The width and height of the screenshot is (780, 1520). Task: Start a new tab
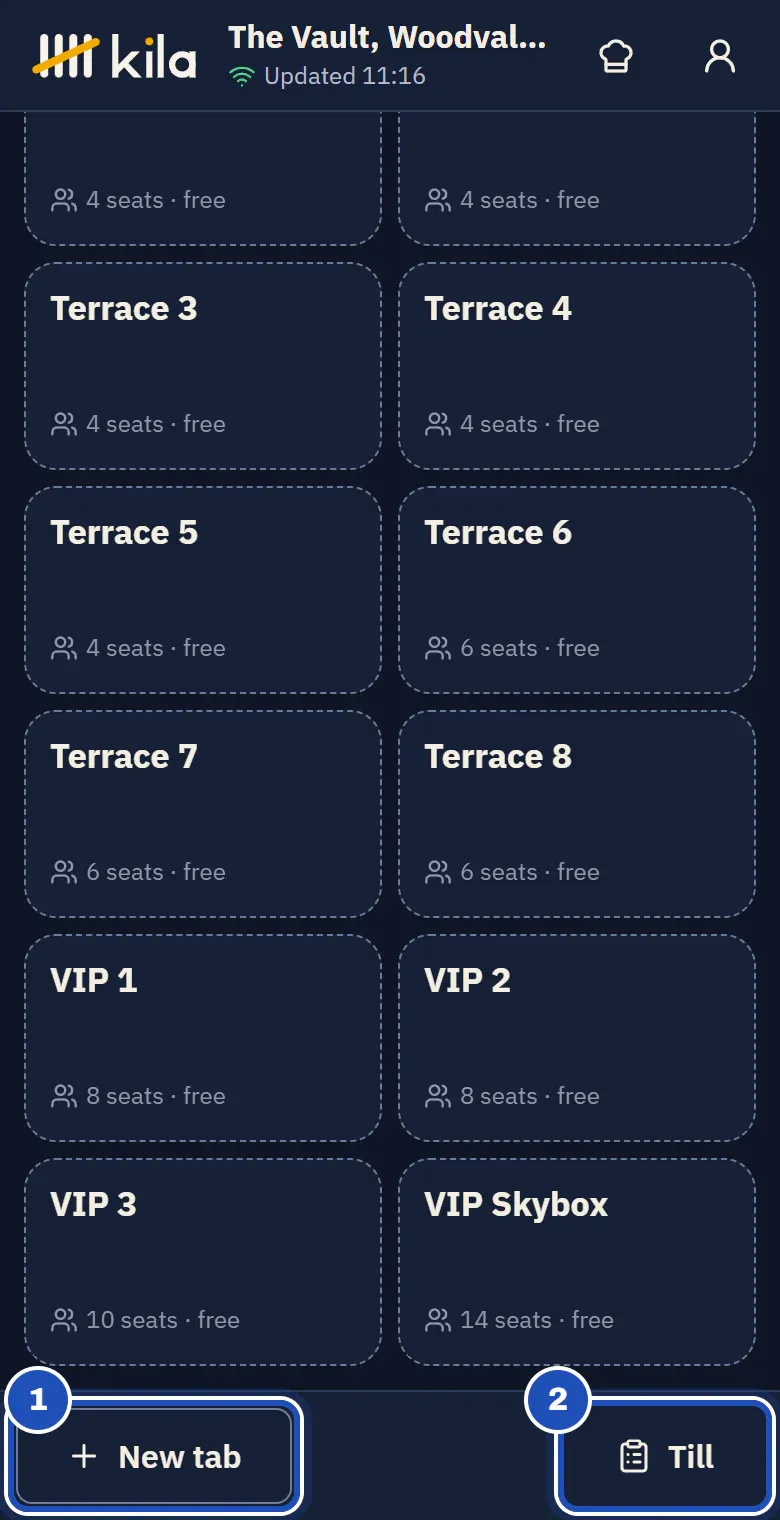[155, 1456]
